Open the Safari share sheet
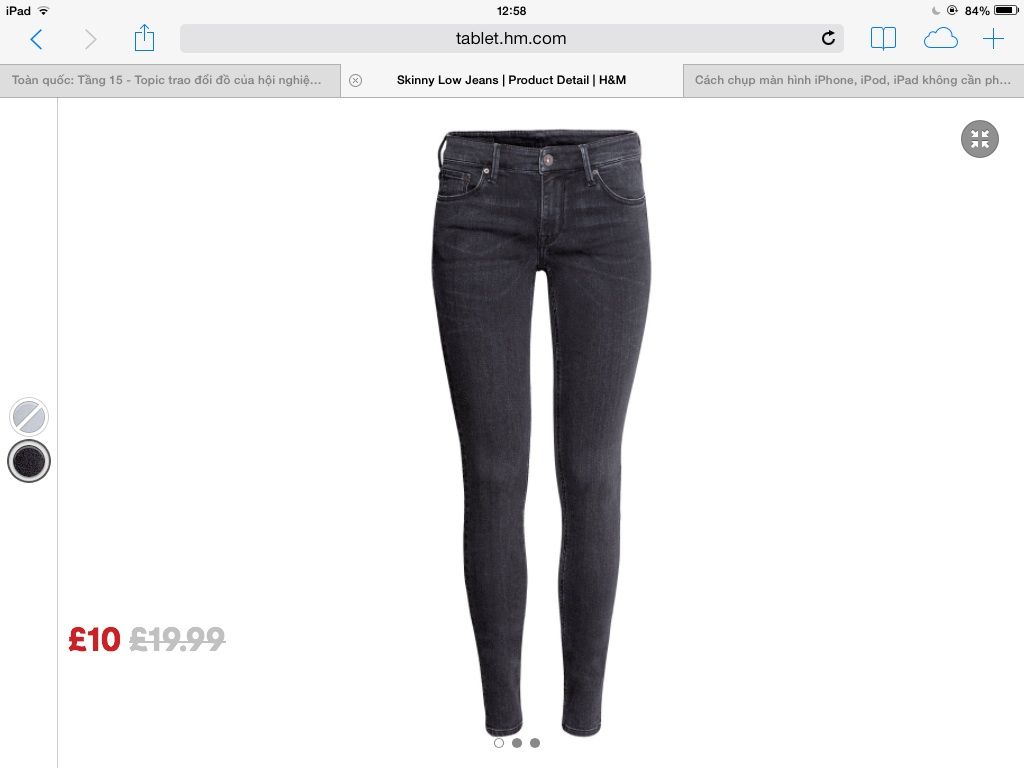The image size is (1024, 768). pyautogui.click(x=144, y=39)
